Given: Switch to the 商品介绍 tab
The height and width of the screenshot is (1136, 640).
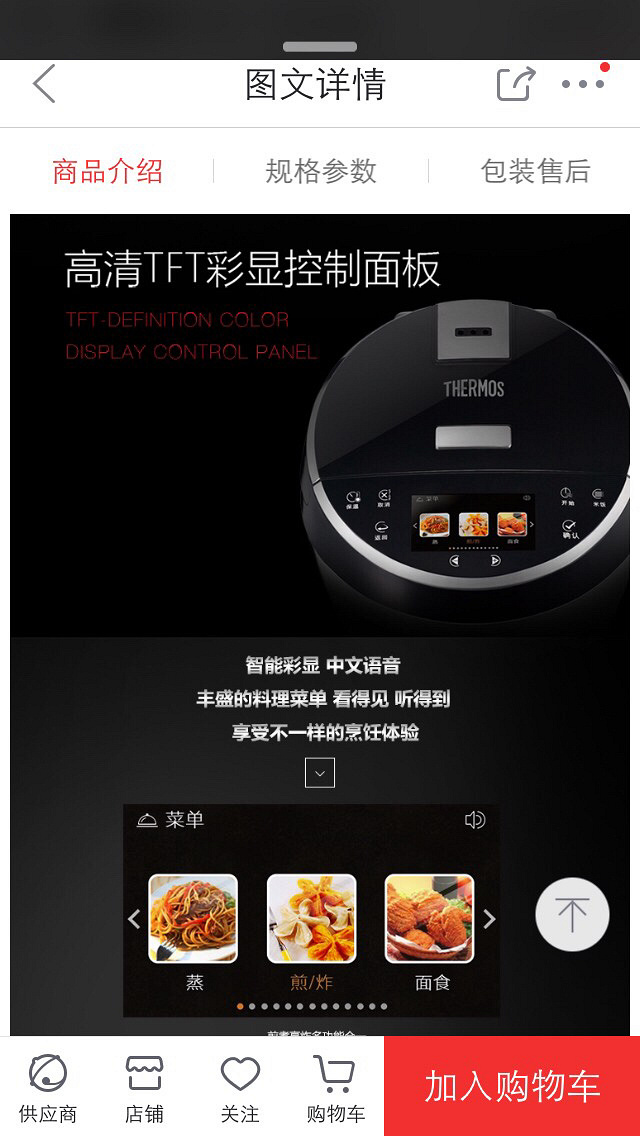Looking at the screenshot, I should (107, 172).
